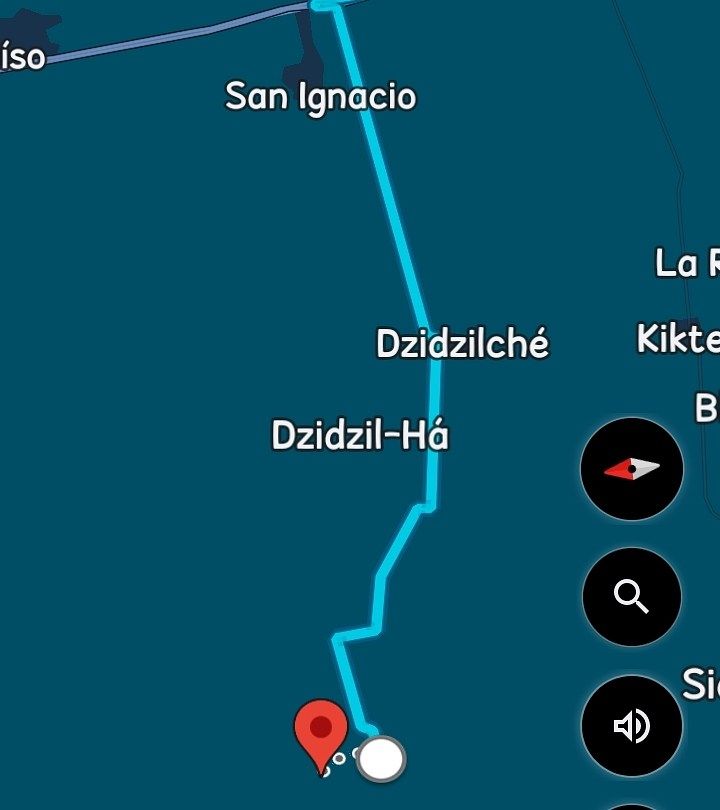Open the search magnifier button

point(632,597)
